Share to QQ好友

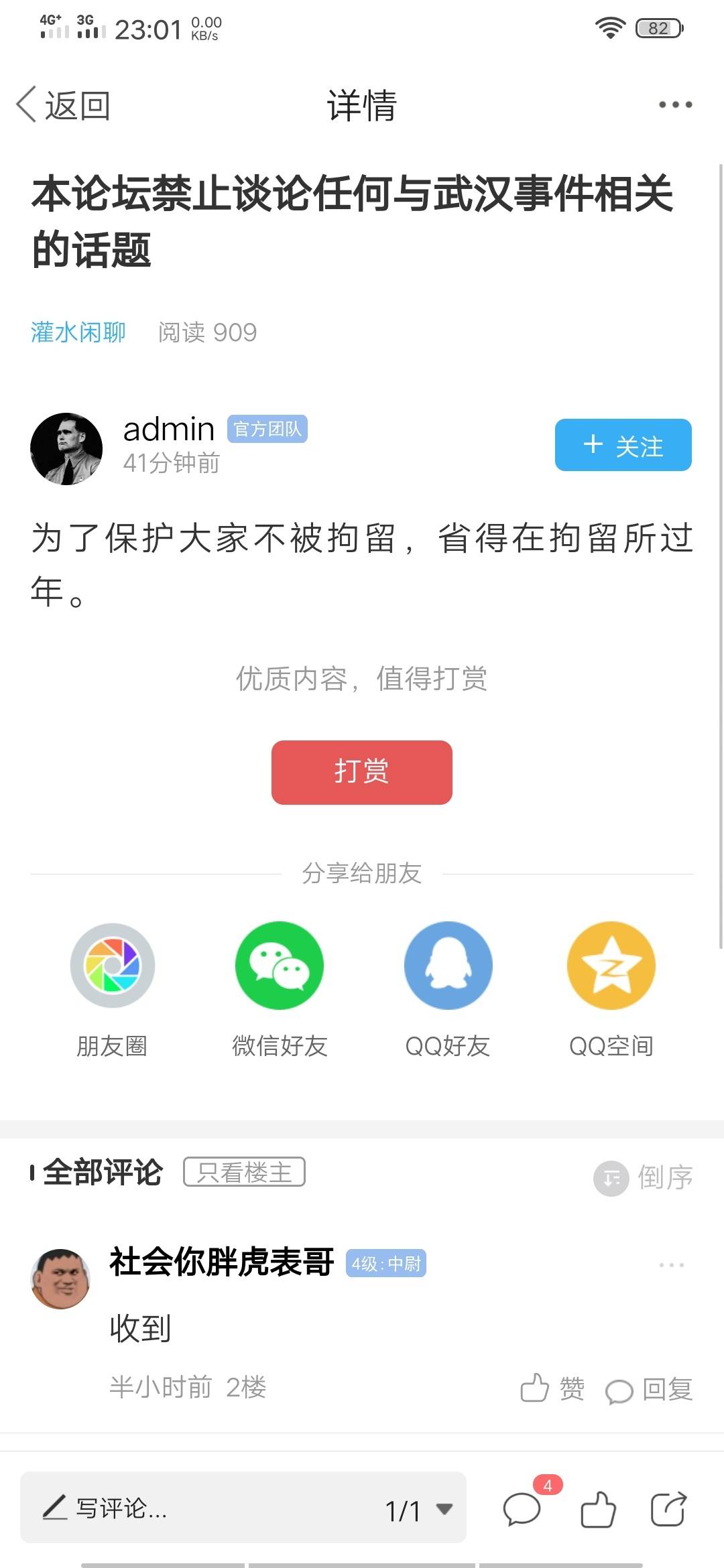(448, 966)
